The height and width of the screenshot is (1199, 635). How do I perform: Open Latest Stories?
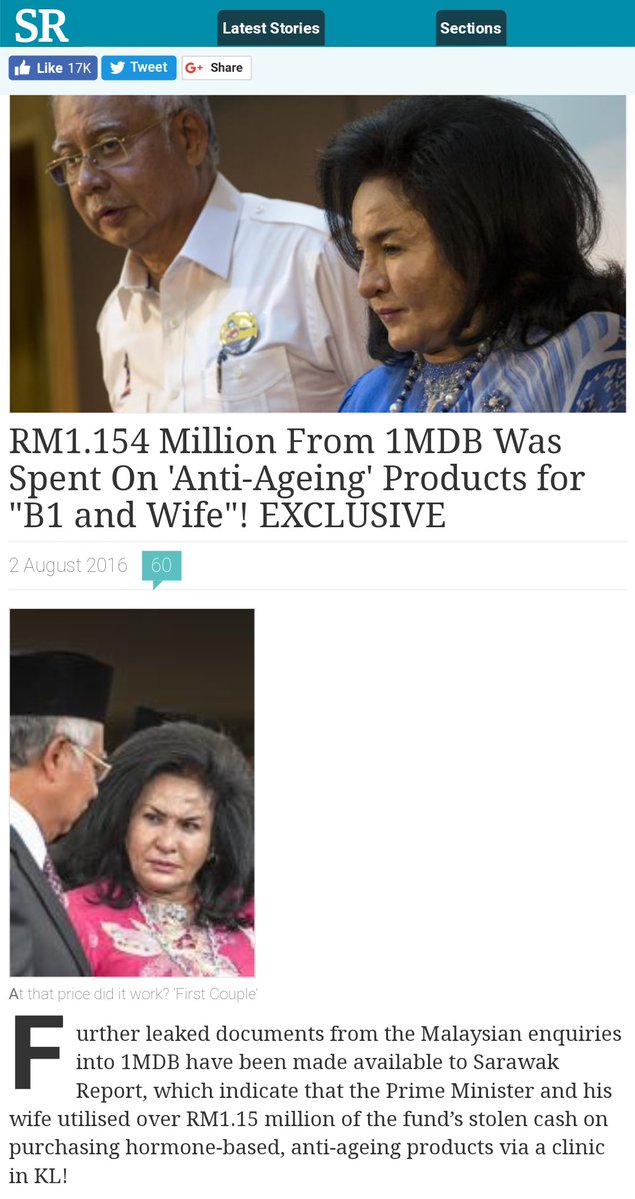[x=270, y=28]
